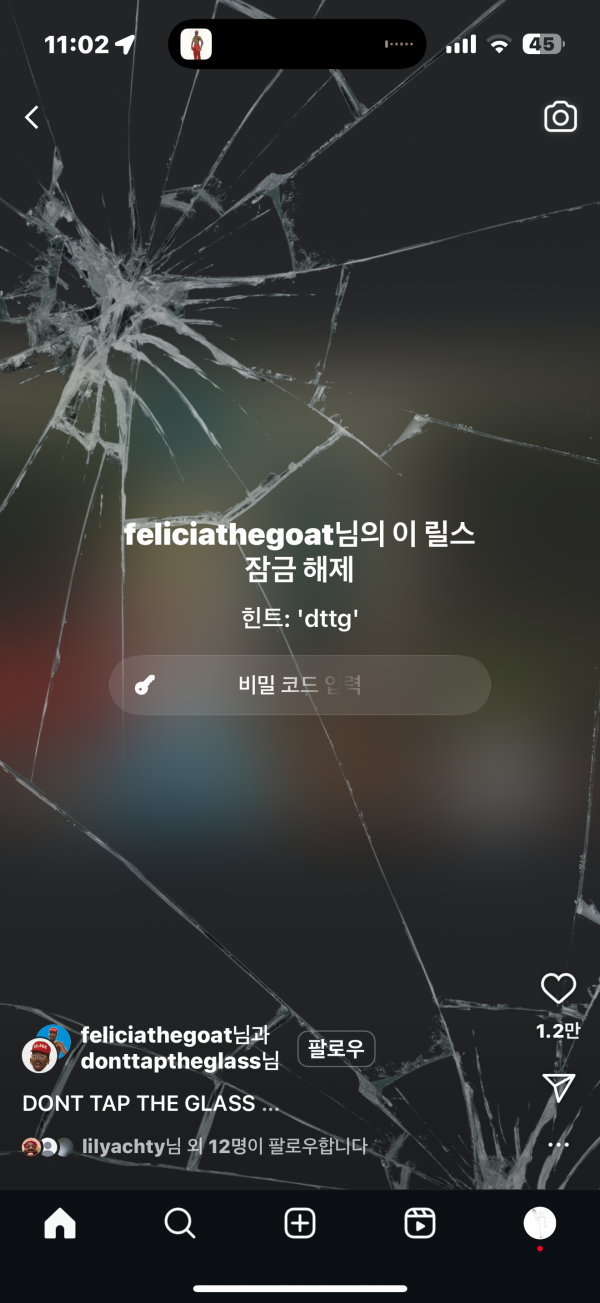Expand the DONT TAP THE GLASS caption
The image size is (600, 1303).
click(x=150, y=1104)
